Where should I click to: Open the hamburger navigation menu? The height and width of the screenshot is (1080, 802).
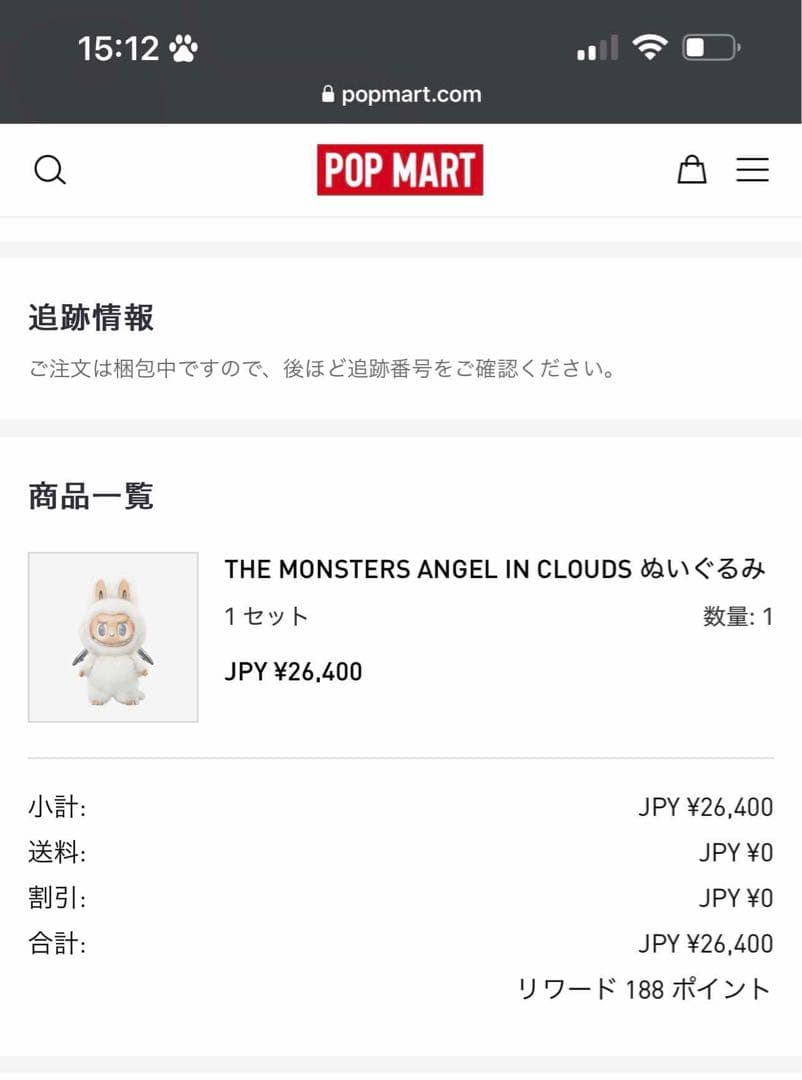pyautogui.click(x=753, y=170)
